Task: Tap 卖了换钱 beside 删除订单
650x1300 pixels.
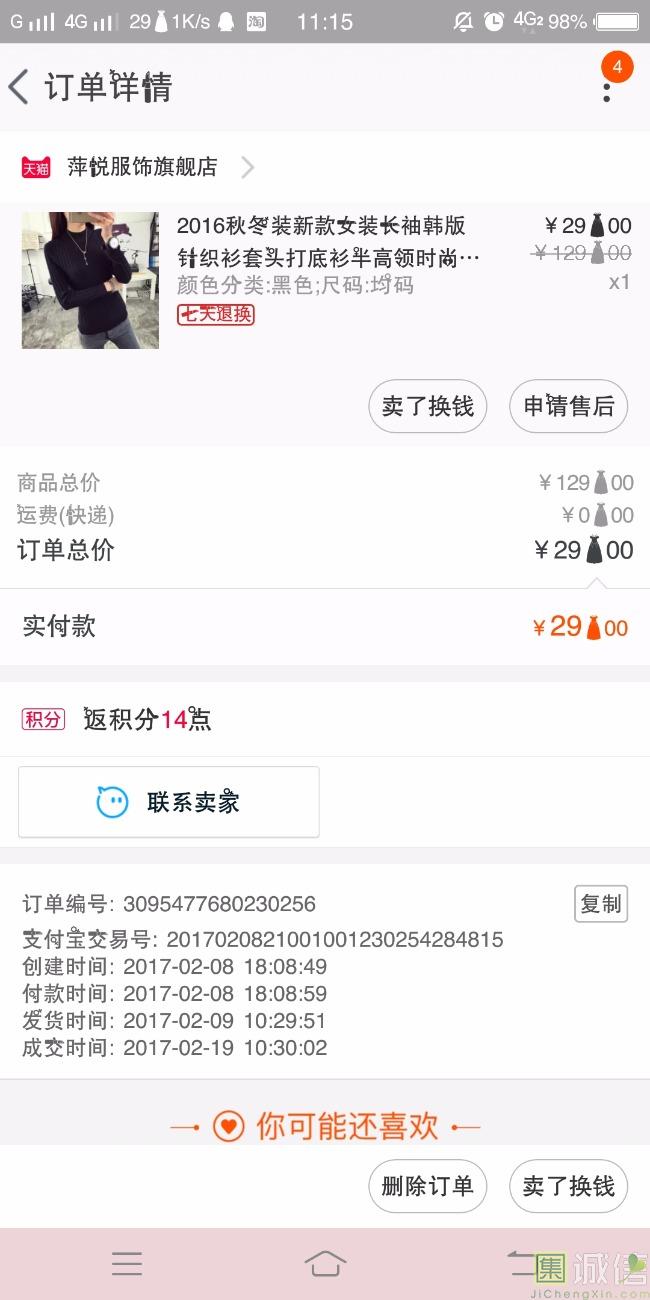Action: (568, 1187)
